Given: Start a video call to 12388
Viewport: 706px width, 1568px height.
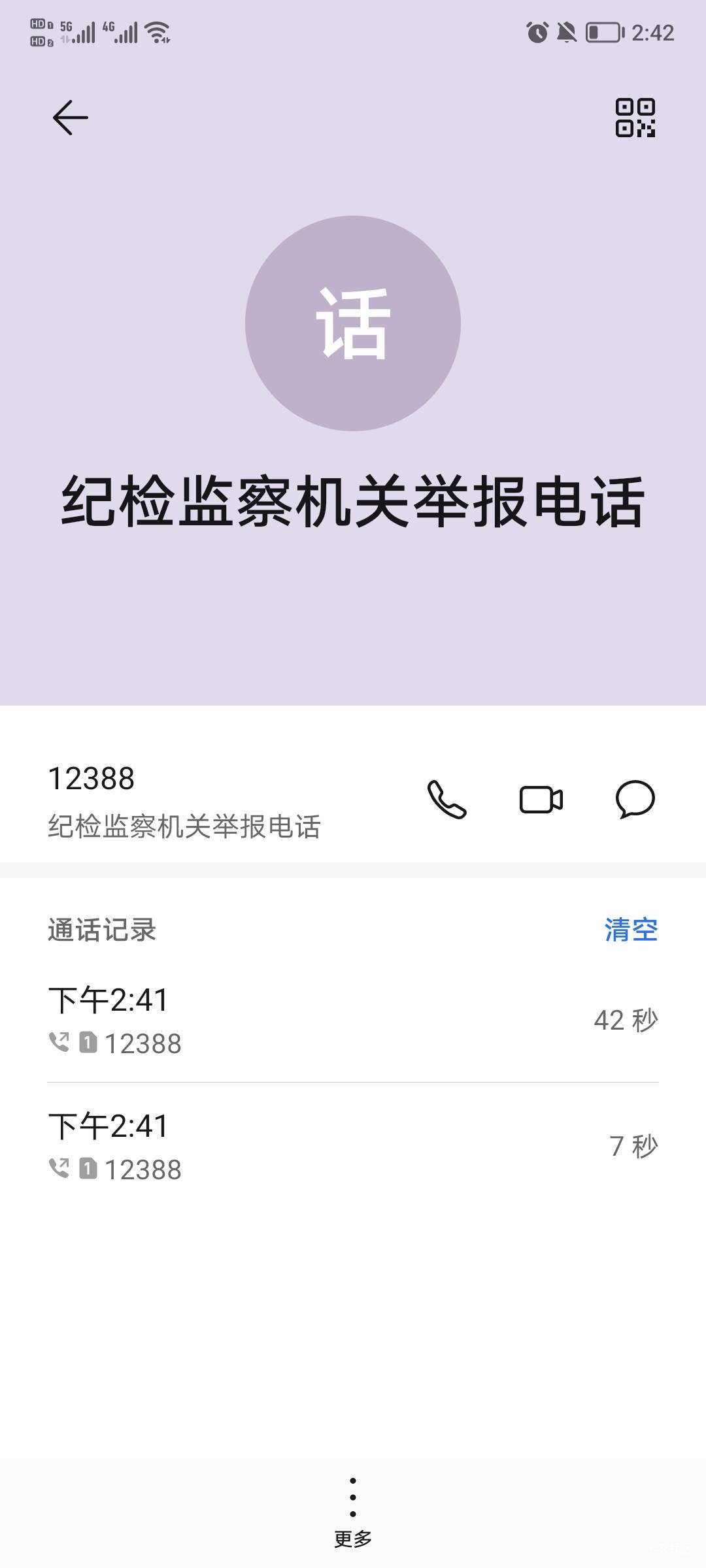Looking at the screenshot, I should point(541,799).
